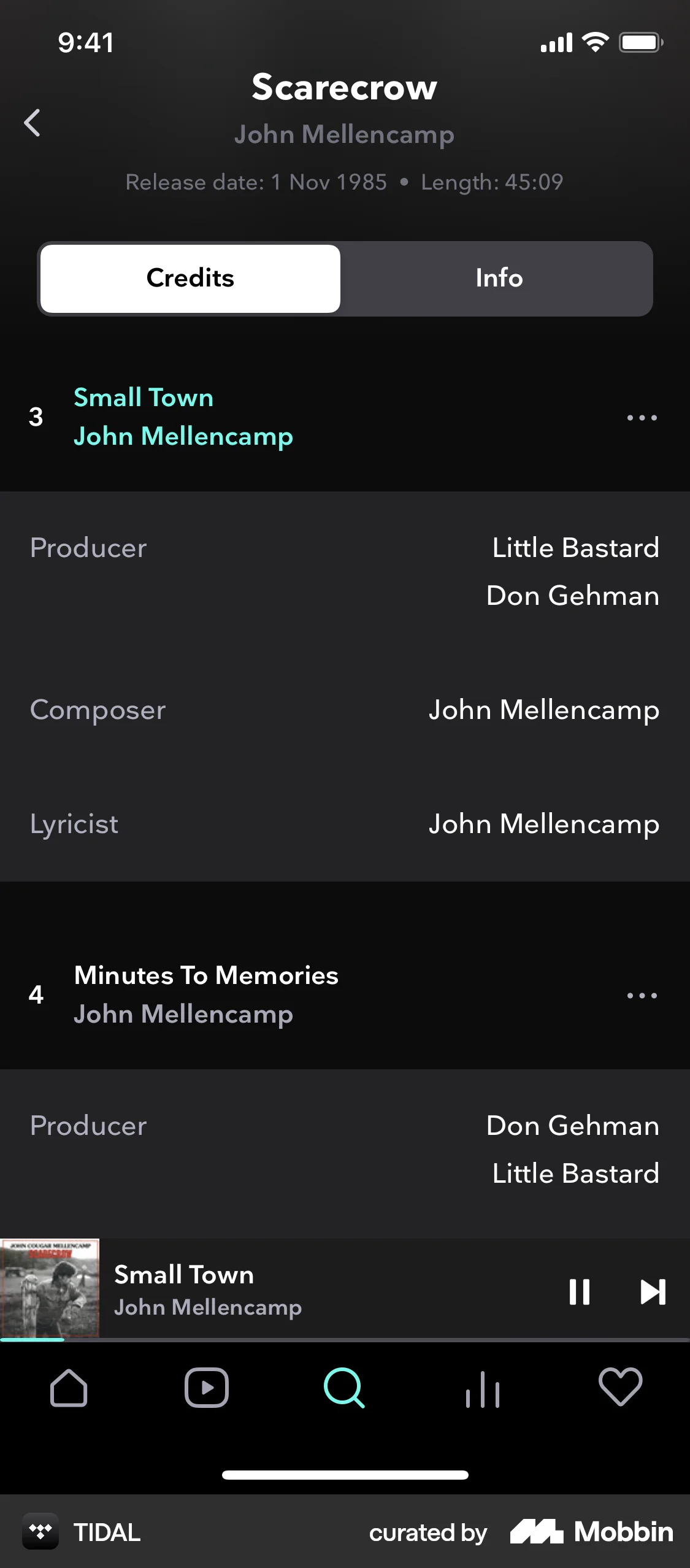Open the Home tab icon
Screen dimensions: 690x1568
(x=69, y=1388)
